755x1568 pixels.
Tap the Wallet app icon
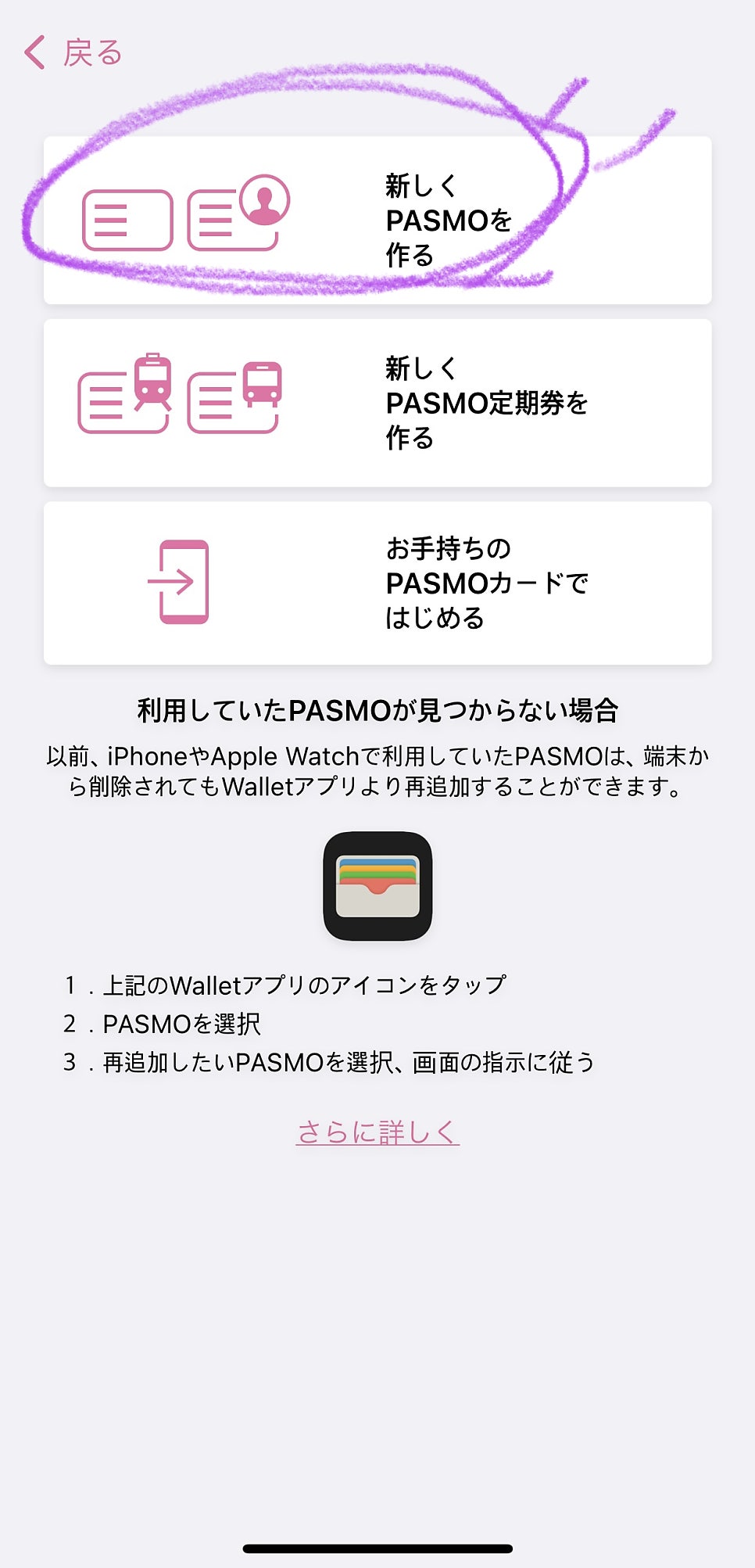(x=377, y=886)
